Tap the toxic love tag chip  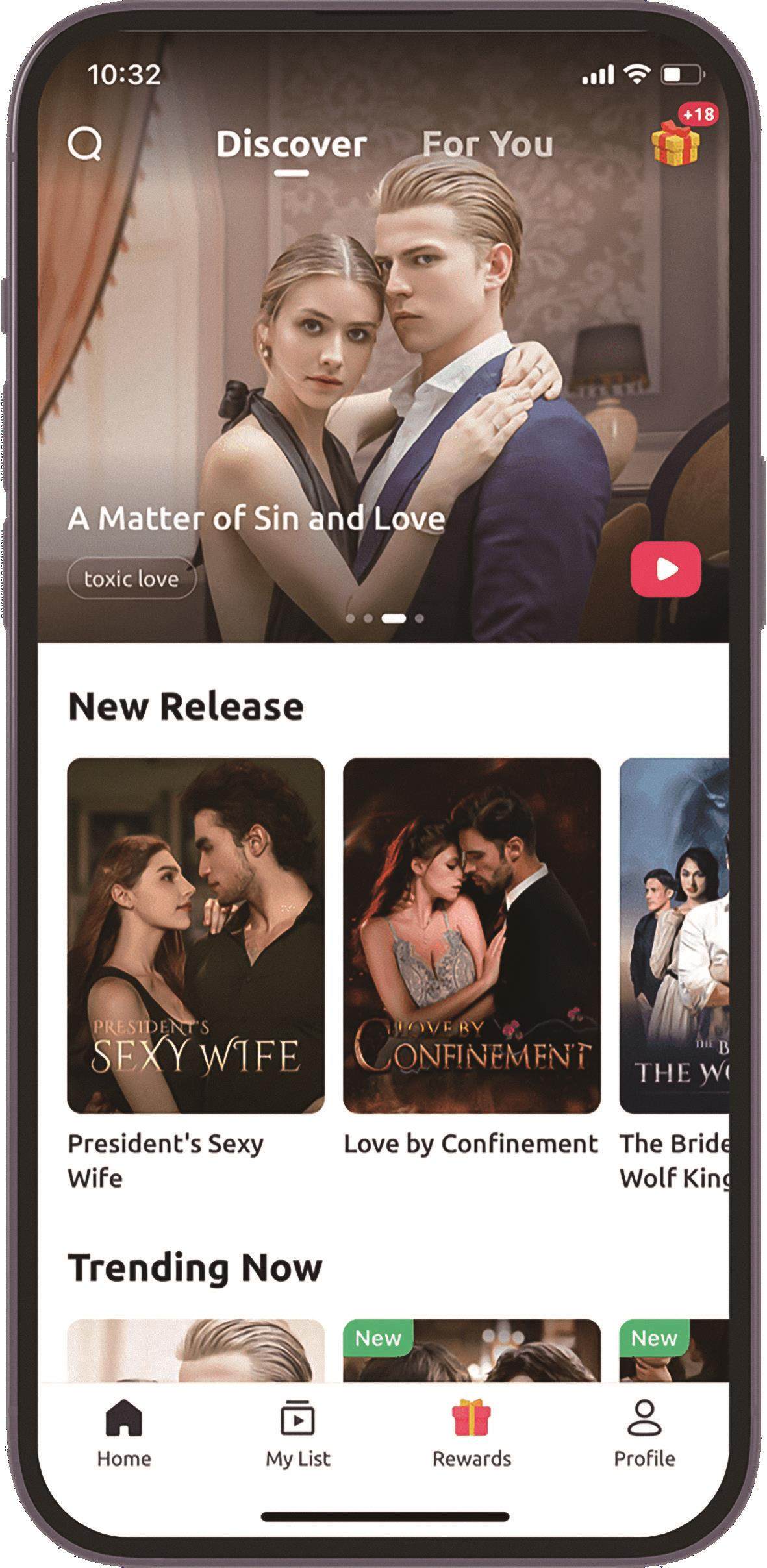point(132,578)
